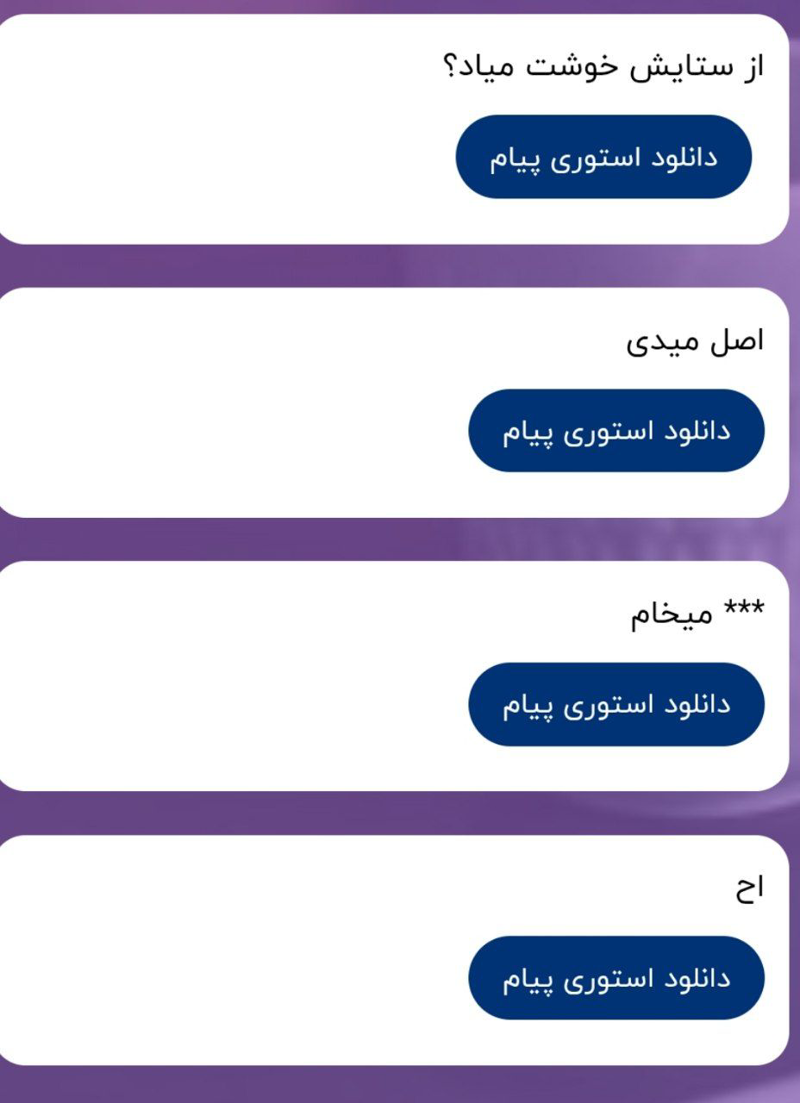Tap download story button under 'اصل میدی'
This screenshot has height=1103, width=800.
616,430
